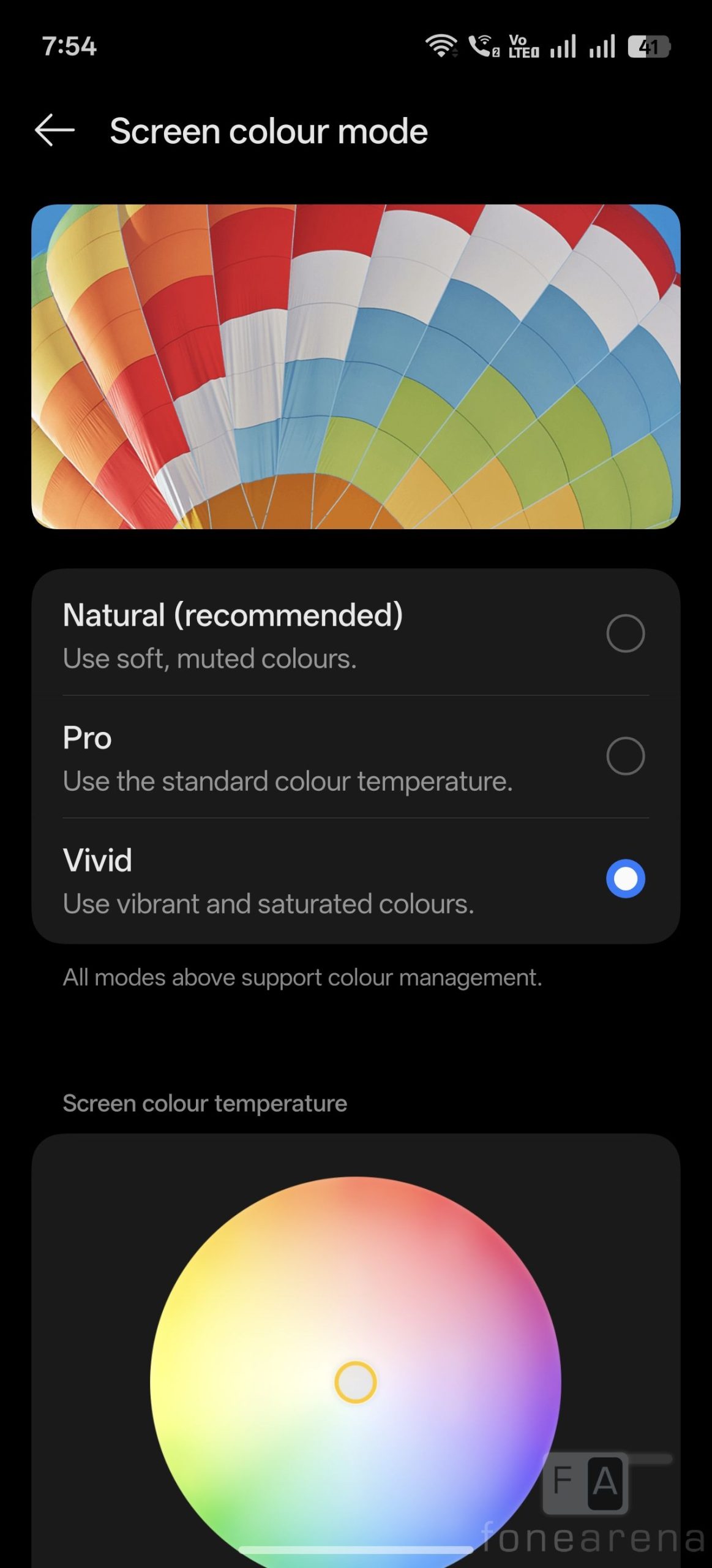Go back from Screen colour mode
Screen dimensions: 712x1568
(x=54, y=130)
